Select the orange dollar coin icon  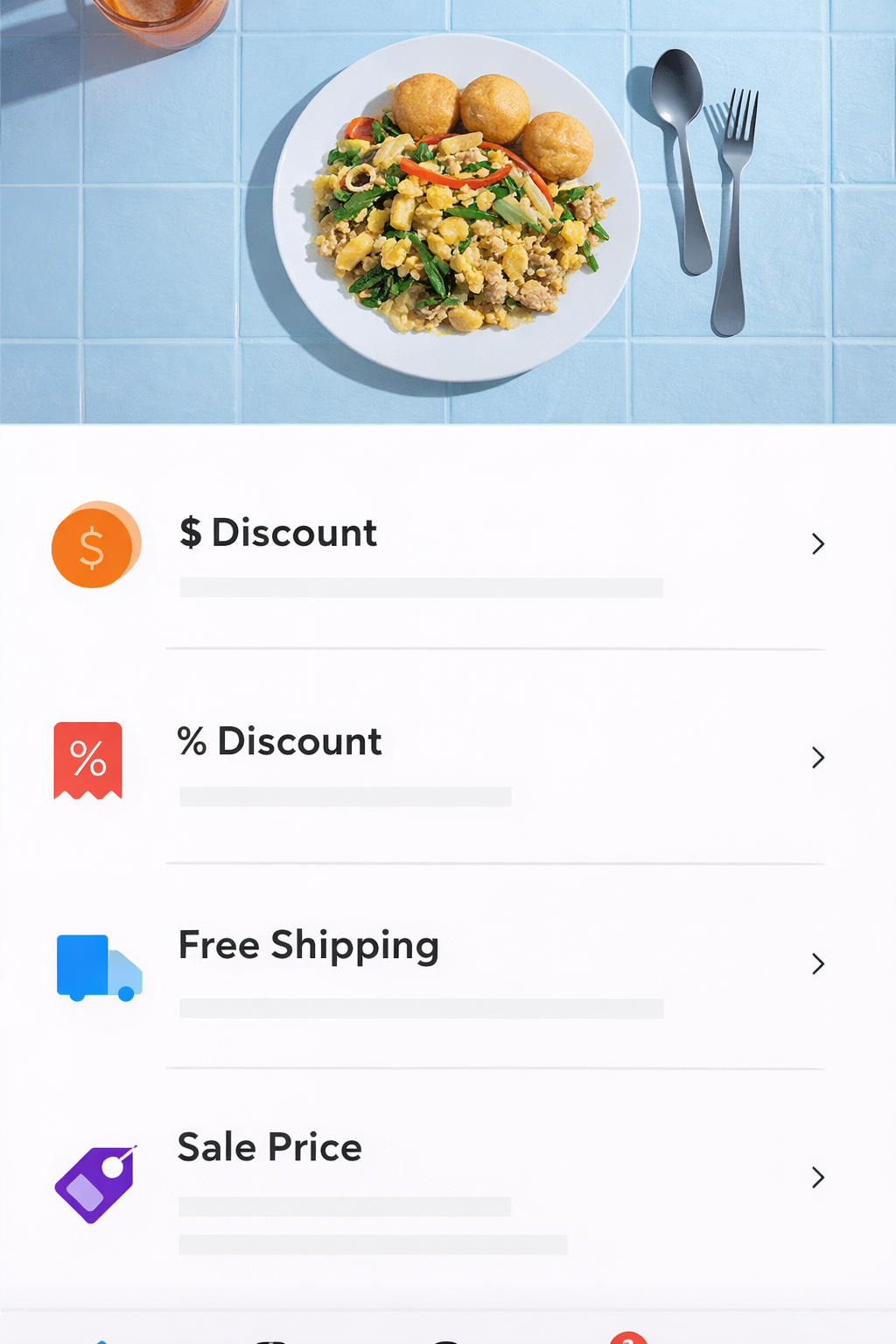point(94,546)
